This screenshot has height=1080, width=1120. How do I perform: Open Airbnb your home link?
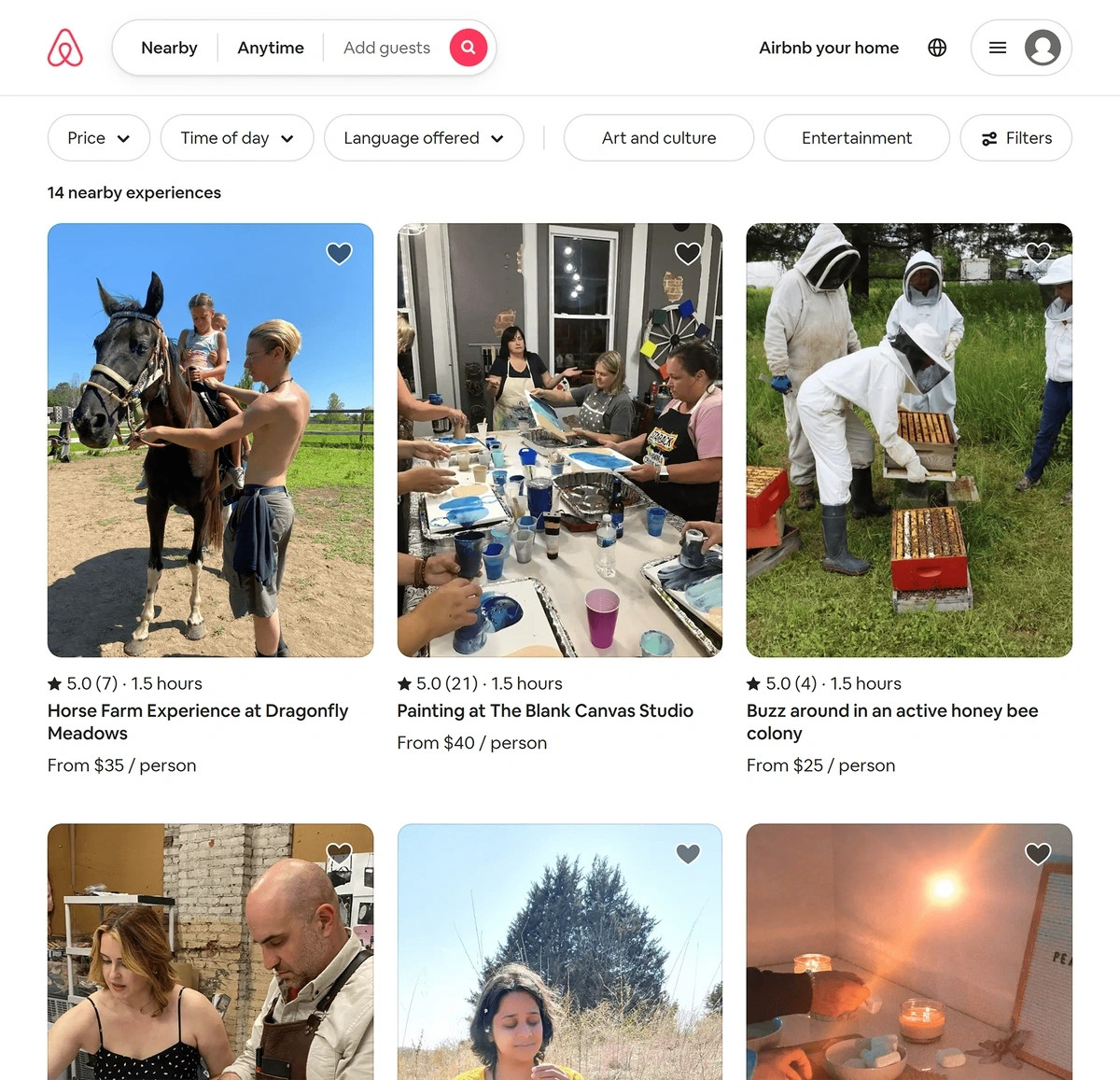coord(829,48)
